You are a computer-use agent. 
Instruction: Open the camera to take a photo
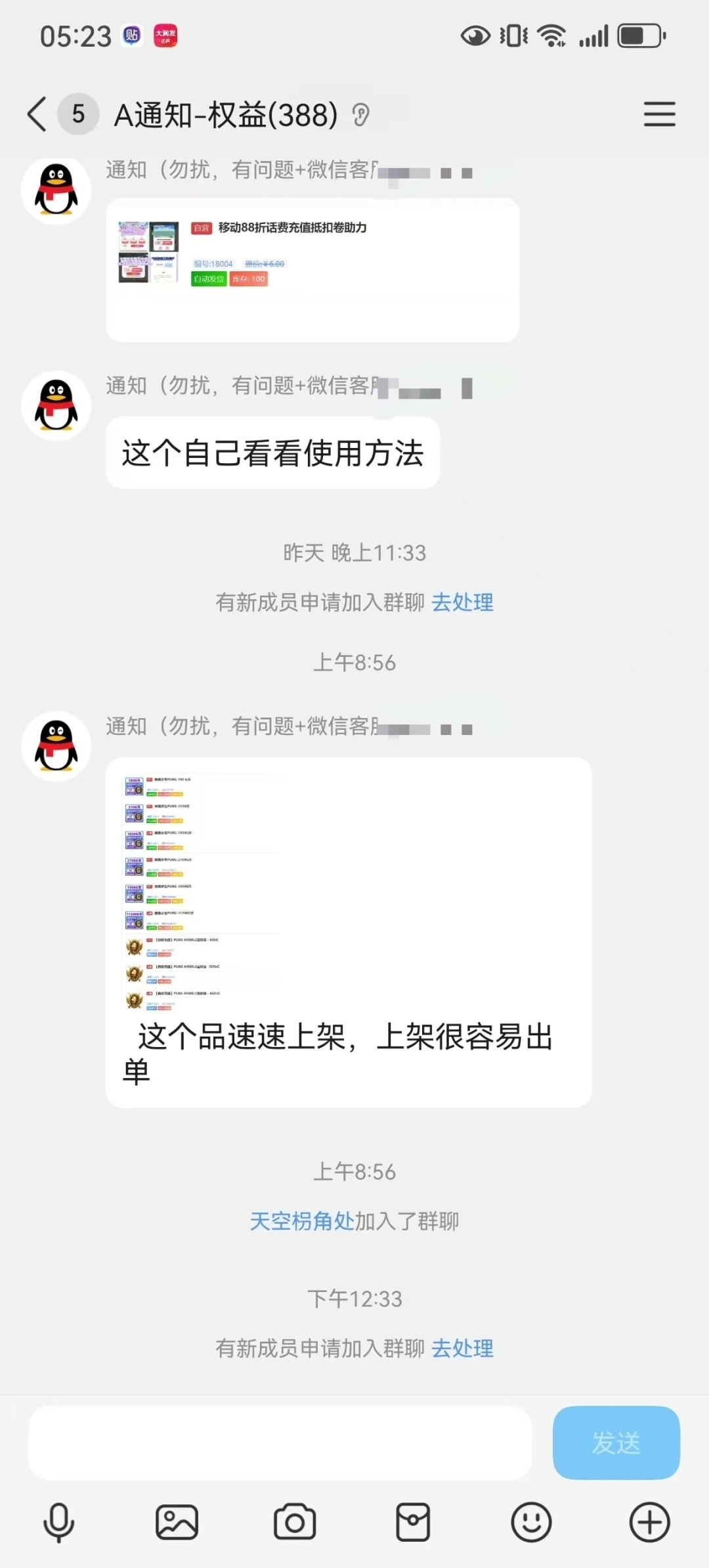(295, 1522)
